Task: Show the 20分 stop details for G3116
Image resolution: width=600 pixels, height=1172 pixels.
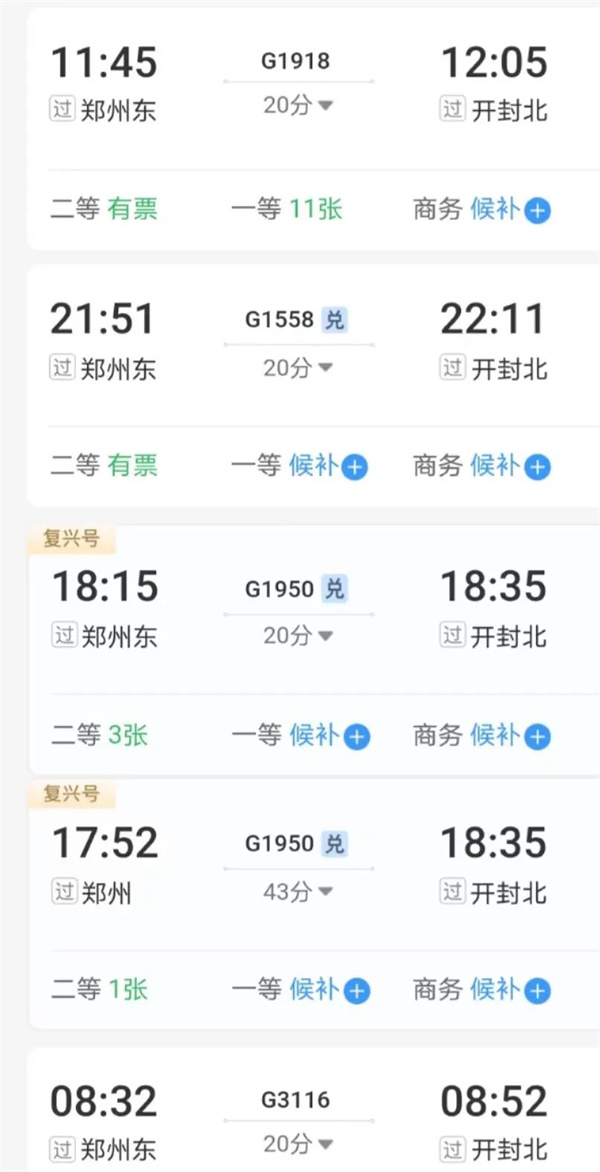Action: 298,1143
